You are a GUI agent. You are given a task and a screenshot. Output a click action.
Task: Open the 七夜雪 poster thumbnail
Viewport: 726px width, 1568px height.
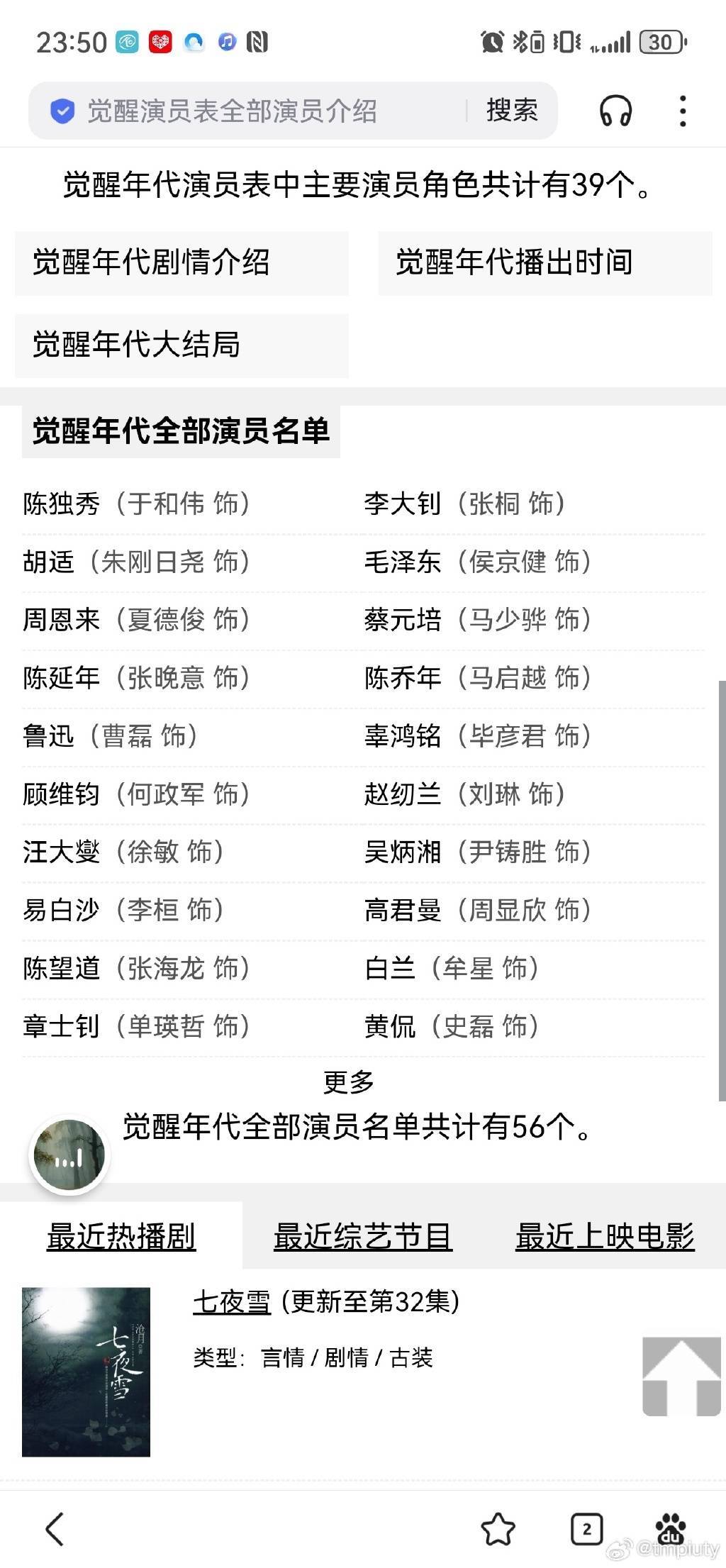(86, 1372)
